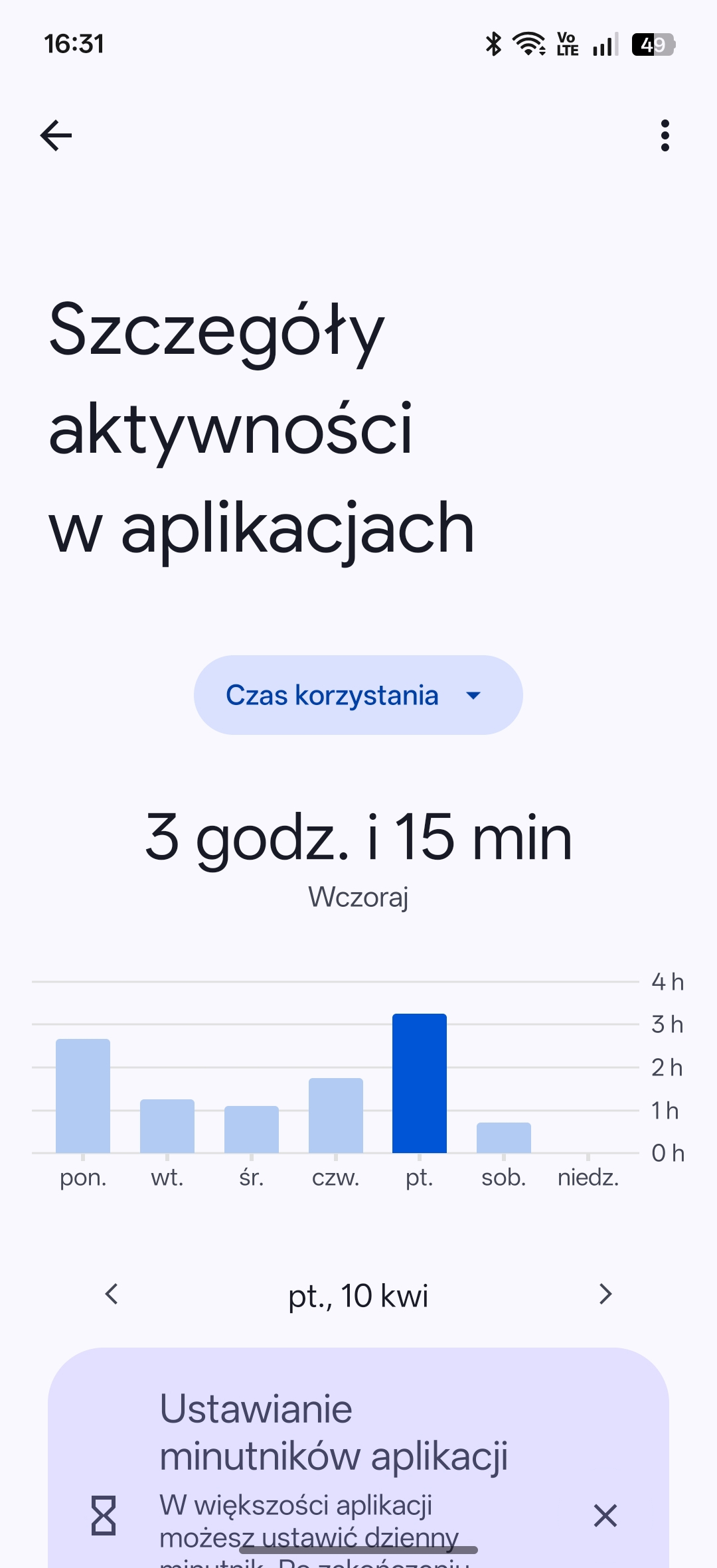This screenshot has width=717, height=1568.
Task: Dismiss the app timers tip card
Action: point(605,1516)
